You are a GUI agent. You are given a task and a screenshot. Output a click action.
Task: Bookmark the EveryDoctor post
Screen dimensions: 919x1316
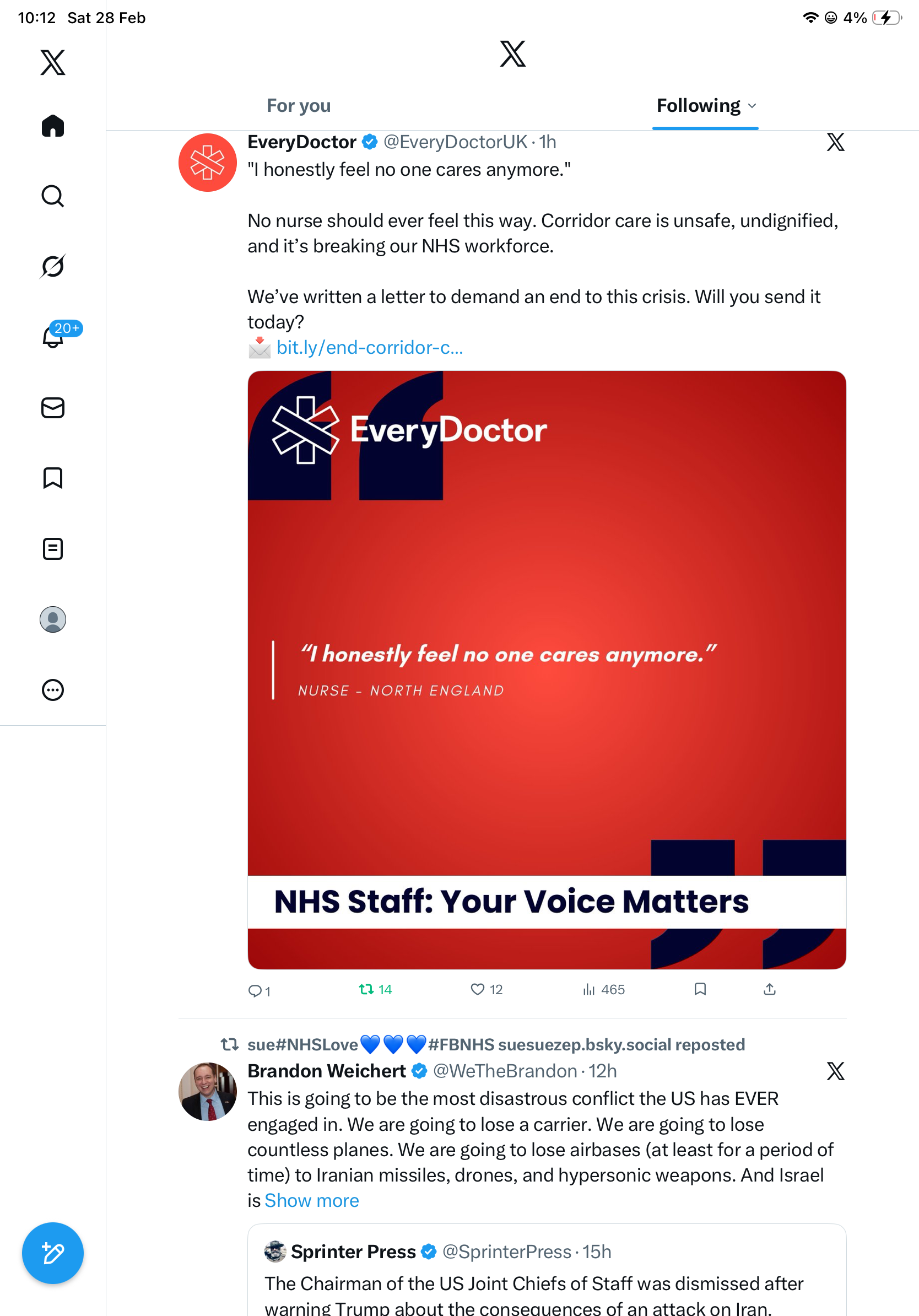[700, 989]
